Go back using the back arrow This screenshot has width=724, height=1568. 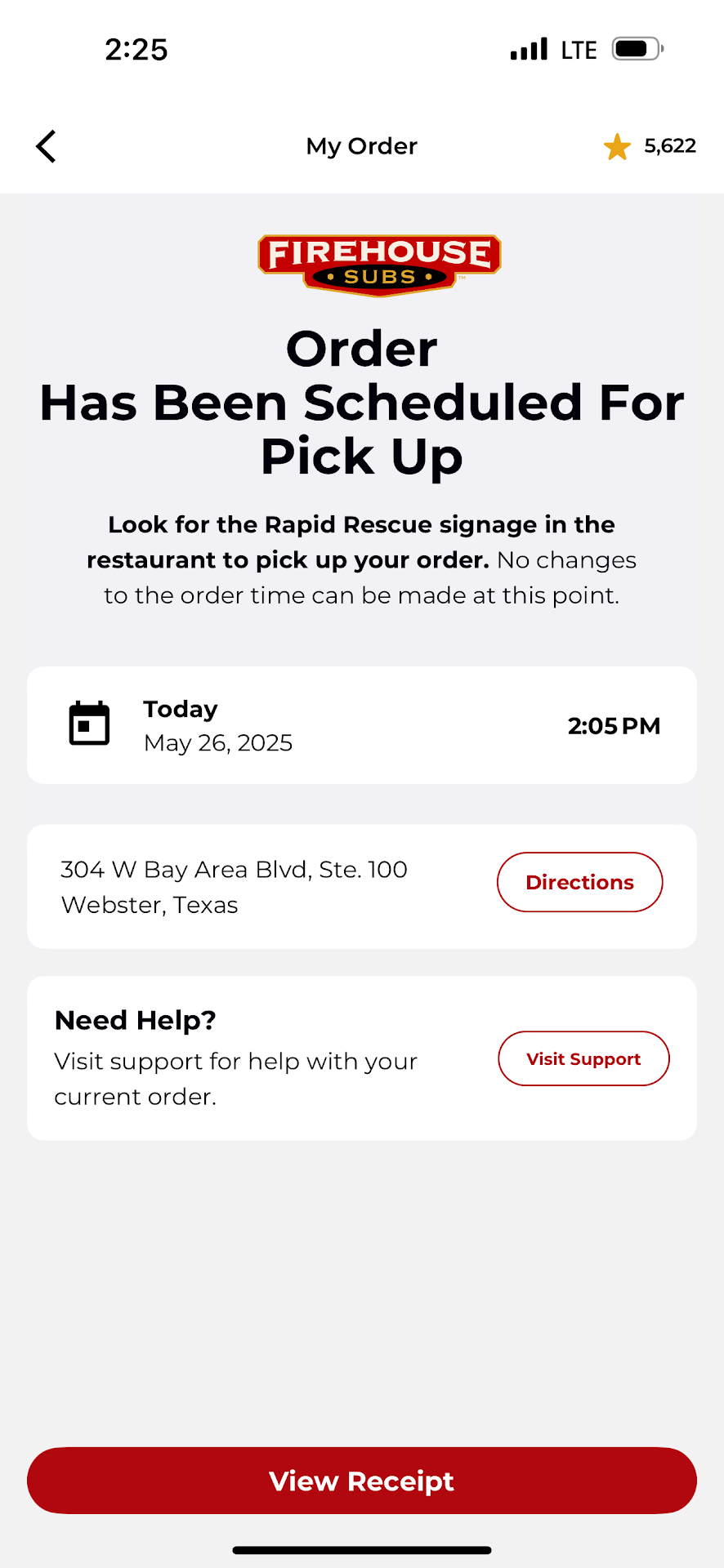47,147
